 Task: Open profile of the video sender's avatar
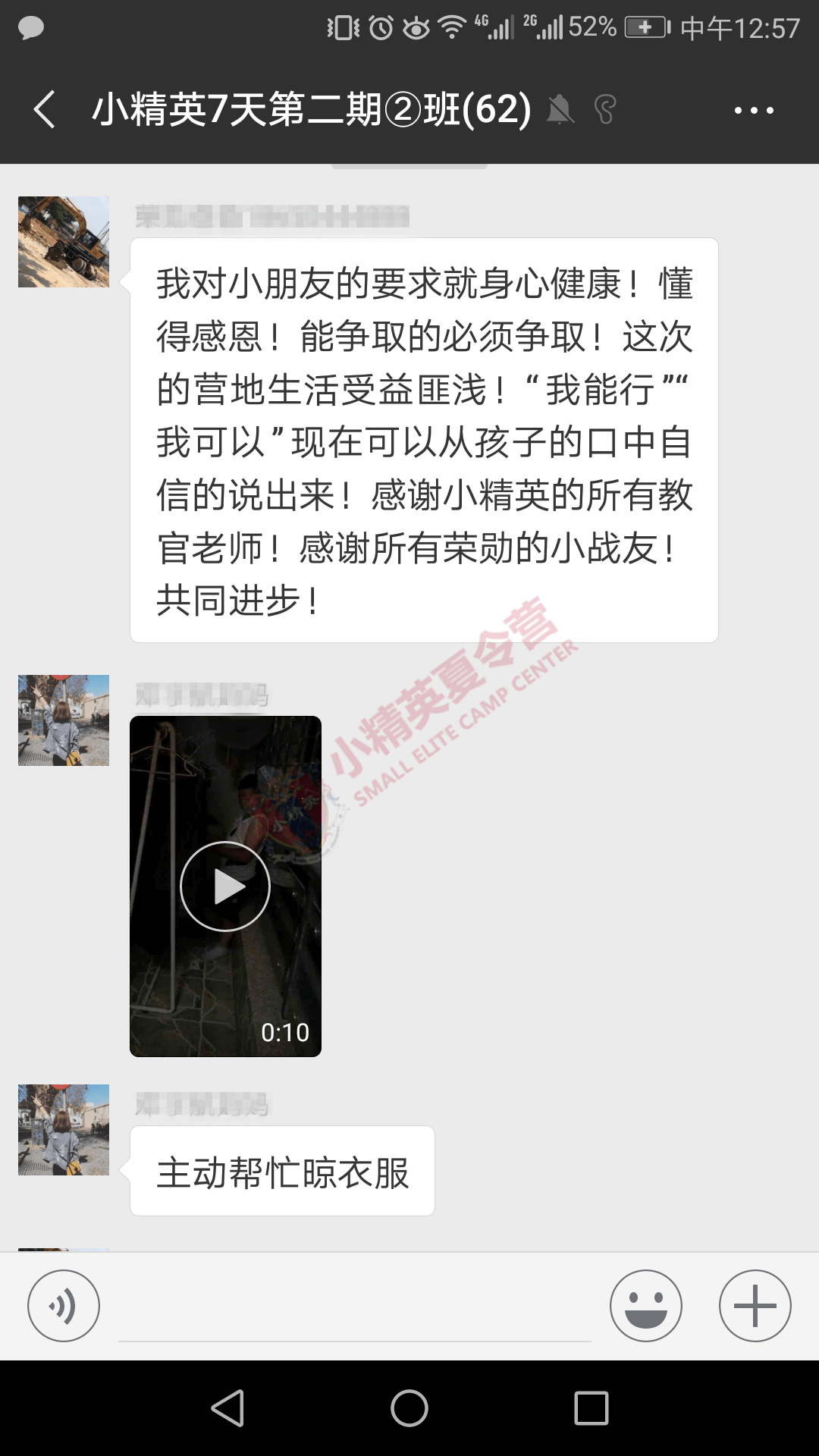(64, 720)
